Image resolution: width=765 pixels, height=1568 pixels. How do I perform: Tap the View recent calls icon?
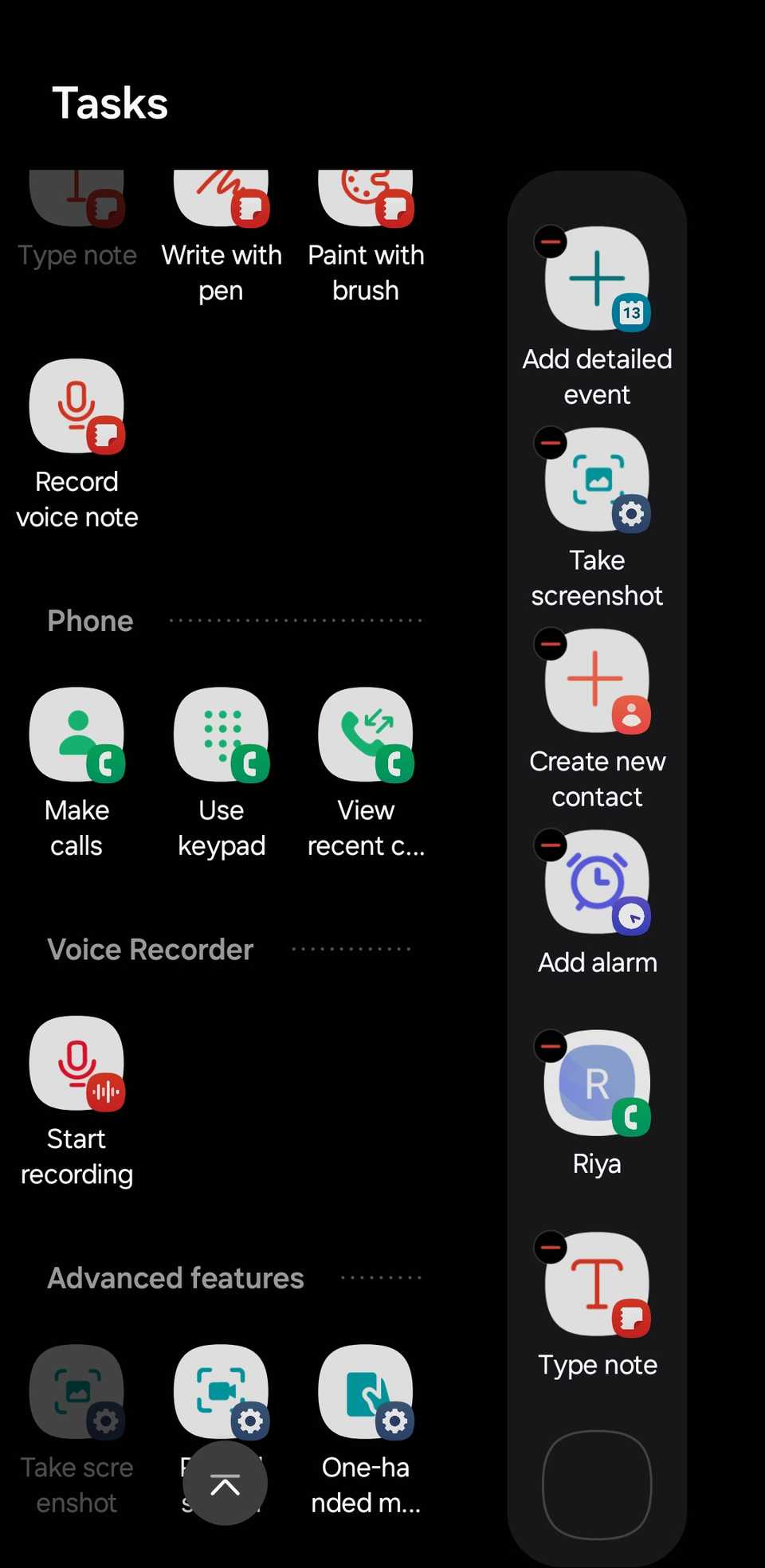365,735
